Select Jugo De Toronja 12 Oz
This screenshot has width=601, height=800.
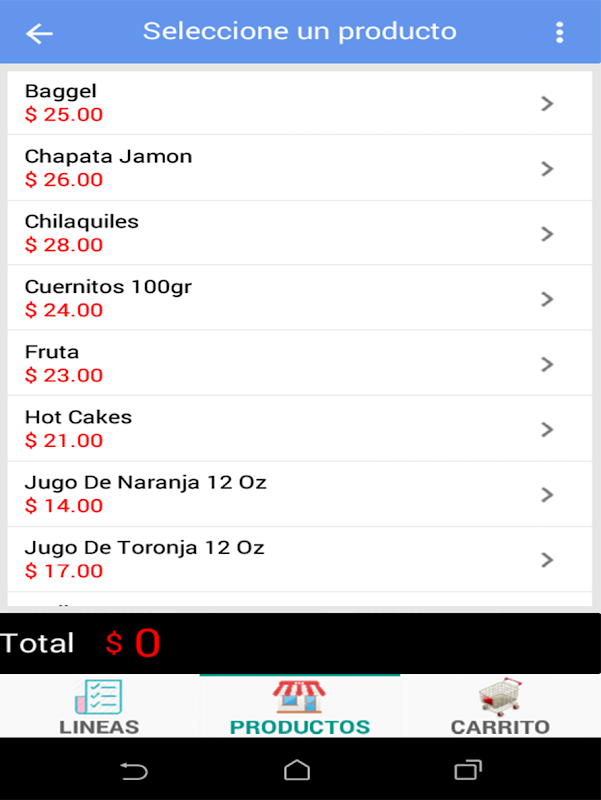[300, 559]
